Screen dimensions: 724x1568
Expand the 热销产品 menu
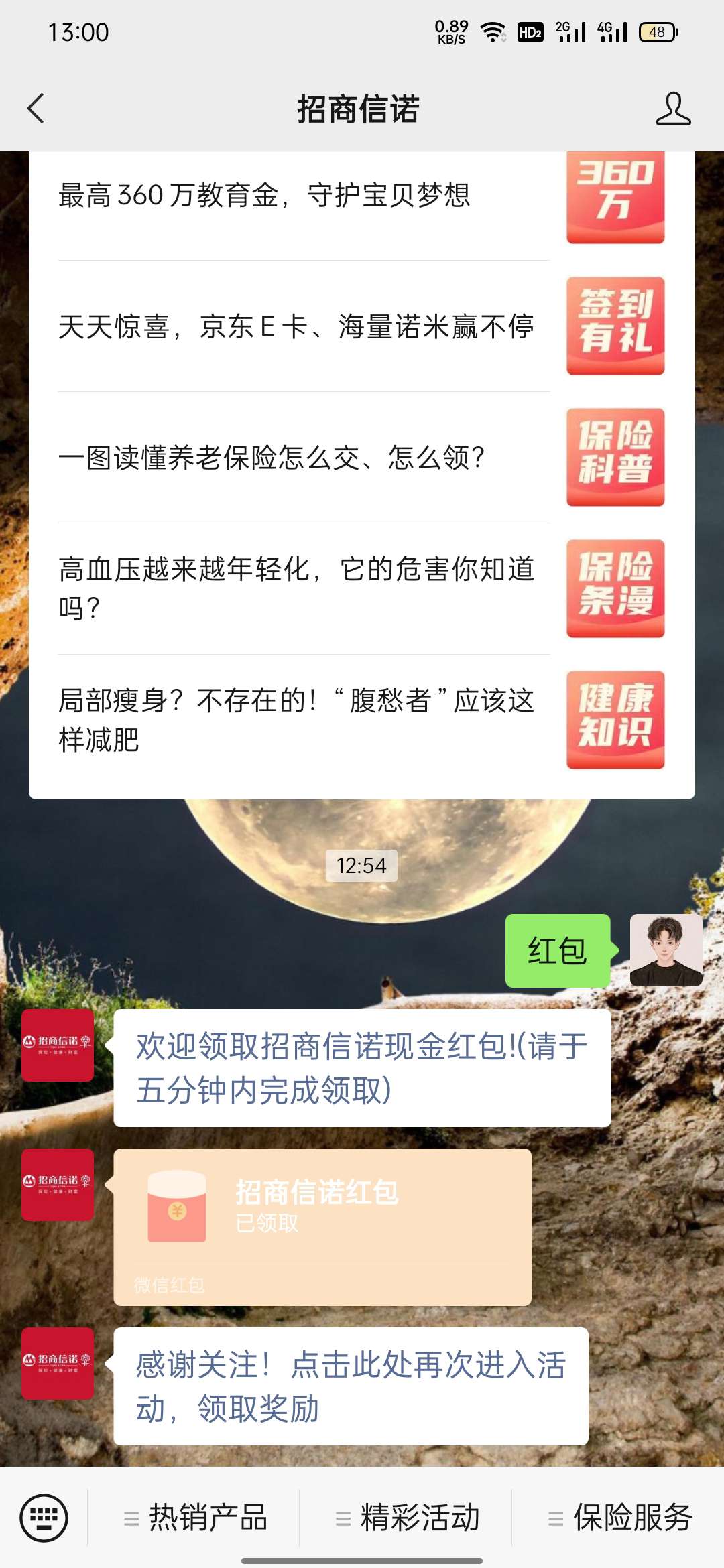(196, 1517)
